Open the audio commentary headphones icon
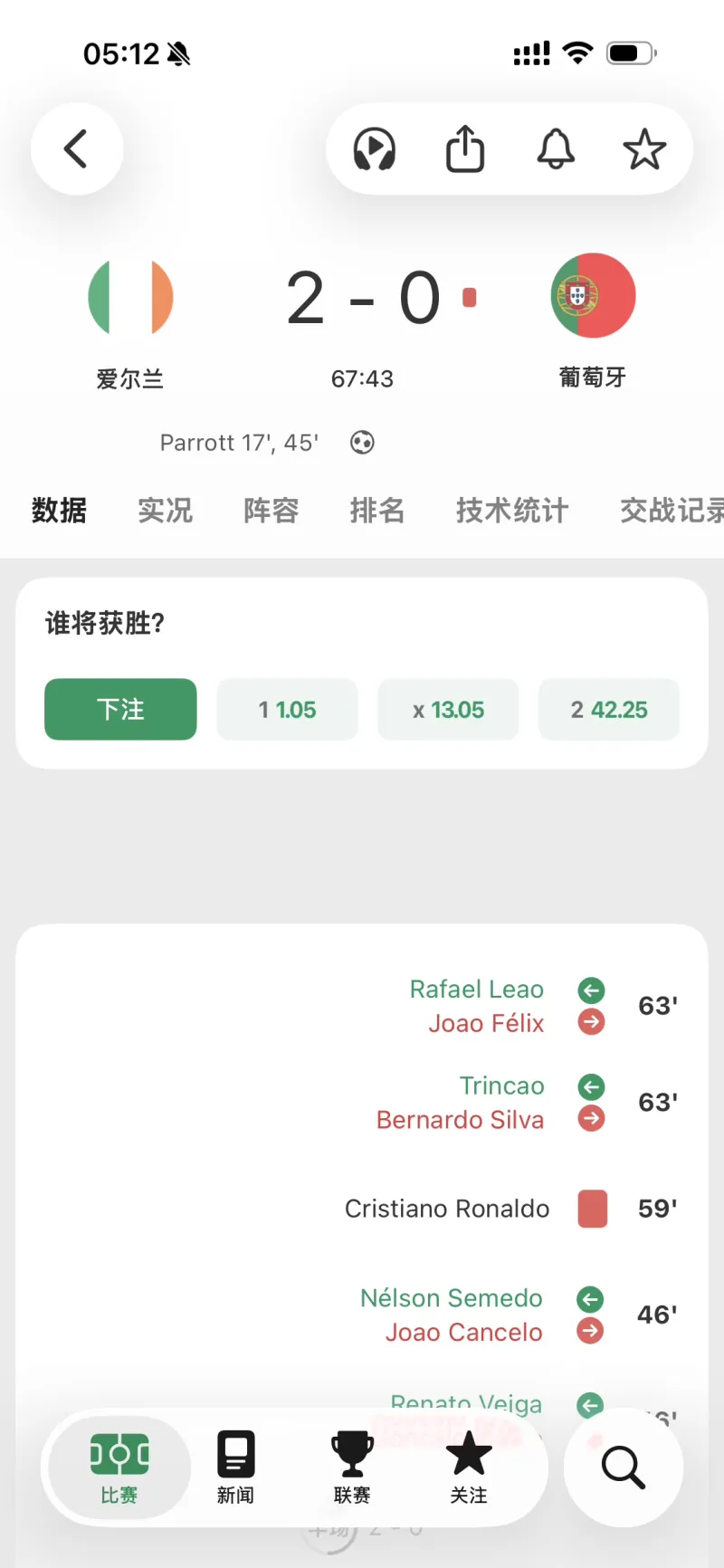The height and width of the screenshot is (1568, 724). coord(374,149)
